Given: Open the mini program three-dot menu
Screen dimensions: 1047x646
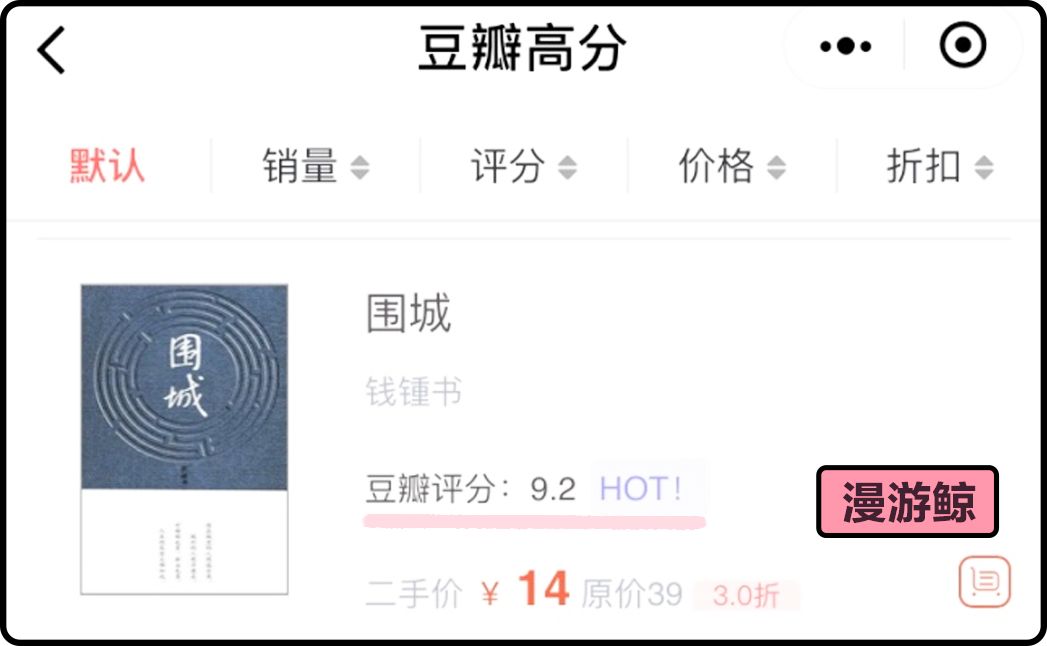Looking at the screenshot, I should click(846, 46).
